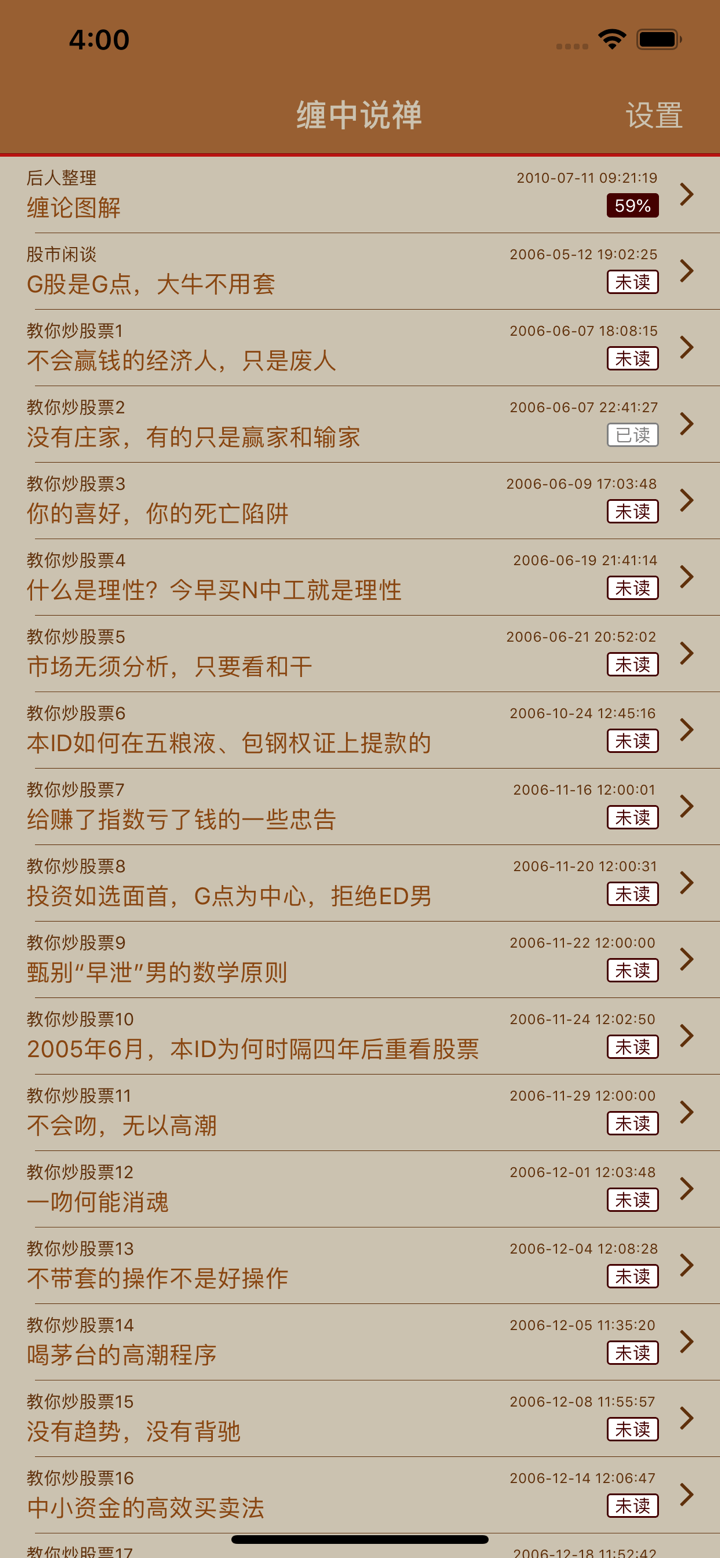Tap the arrow beside 你的喜好，你的死亡陷阱
Image resolution: width=720 pixels, height=1558 pixels.
[x=686, y=501]
